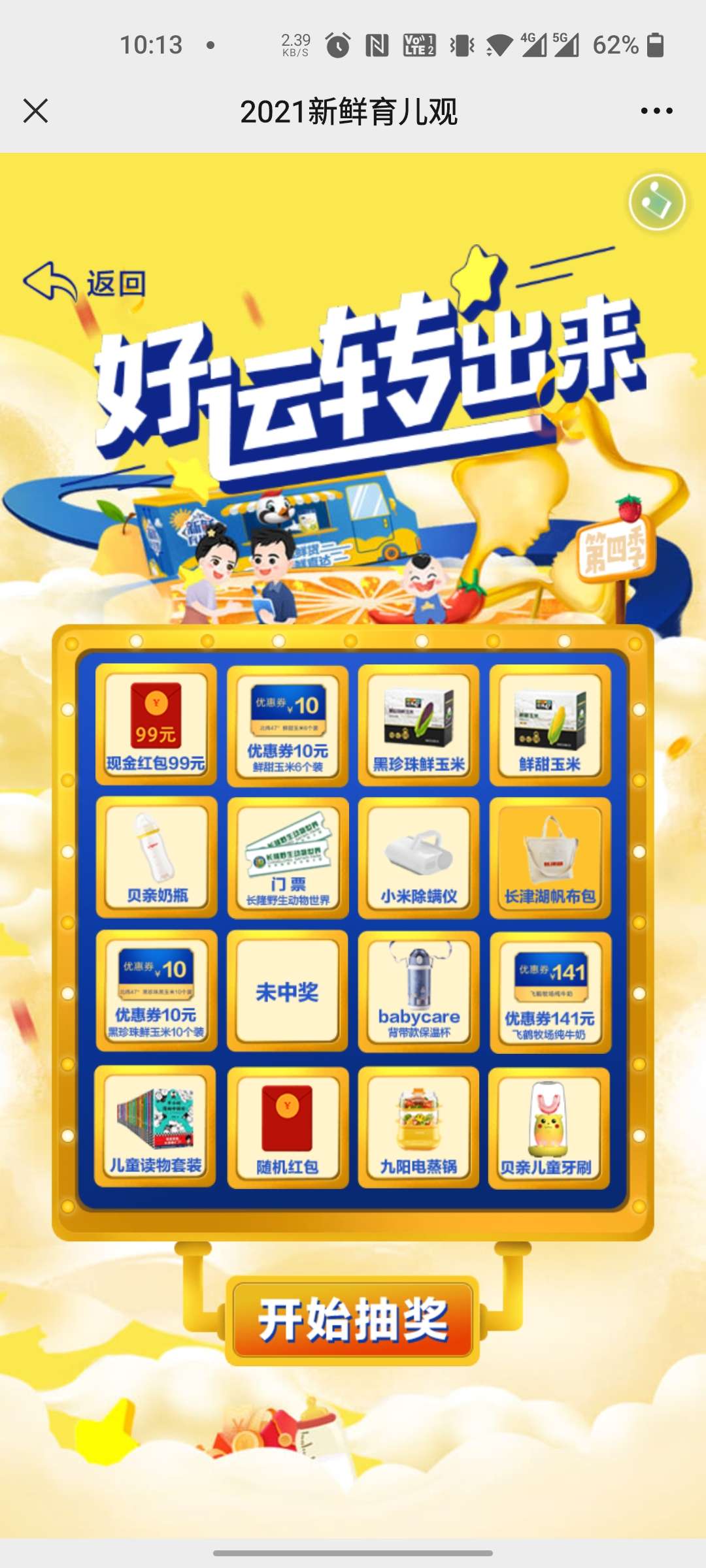This screenshot has width=706, height=1568.
Task: Tap 开始抽奖 to start the lucky draw
Action: pos(353,1320)
